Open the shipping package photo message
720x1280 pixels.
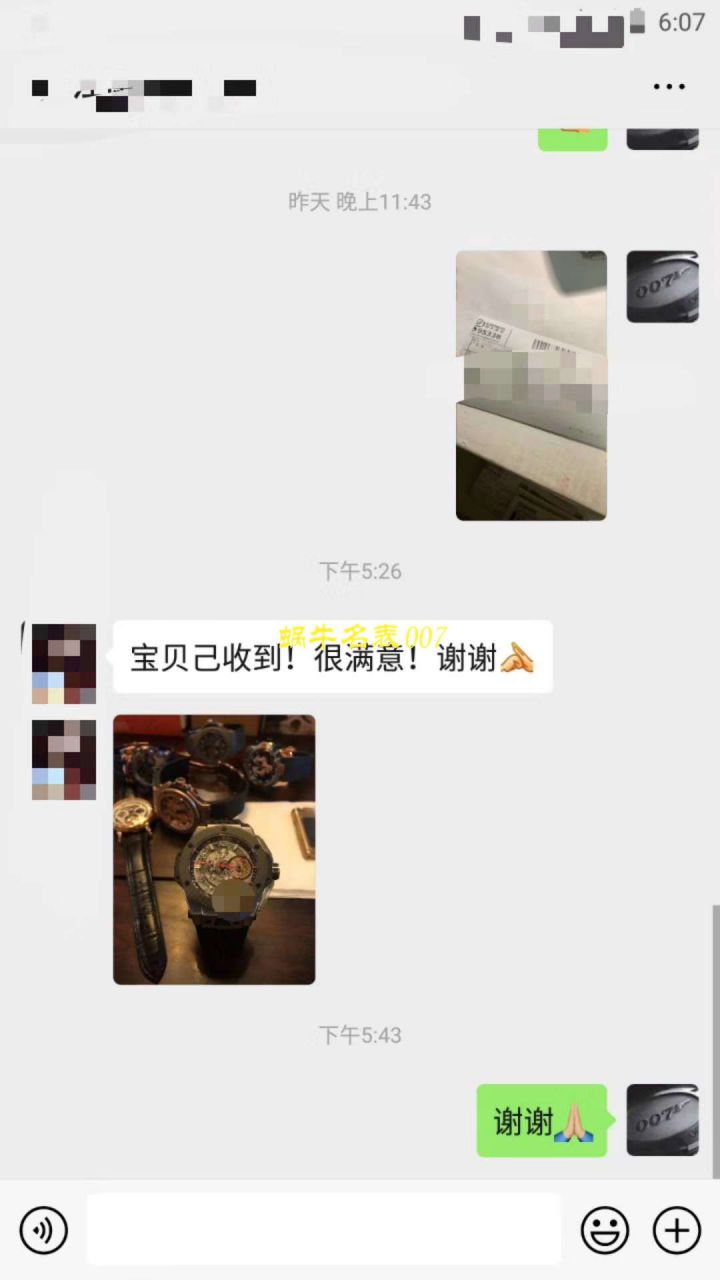[531, 384]
